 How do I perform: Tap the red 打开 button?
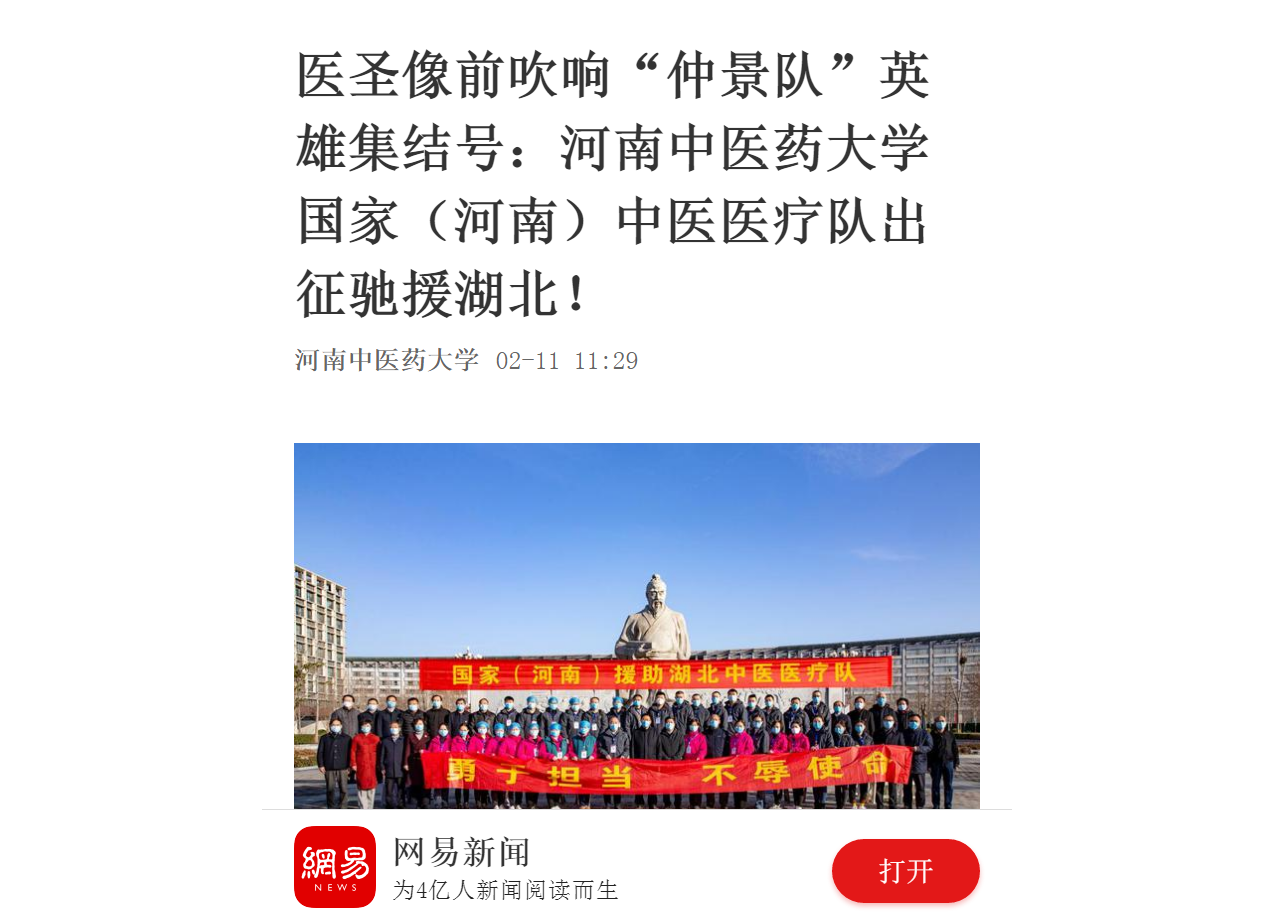coord(905,871)
